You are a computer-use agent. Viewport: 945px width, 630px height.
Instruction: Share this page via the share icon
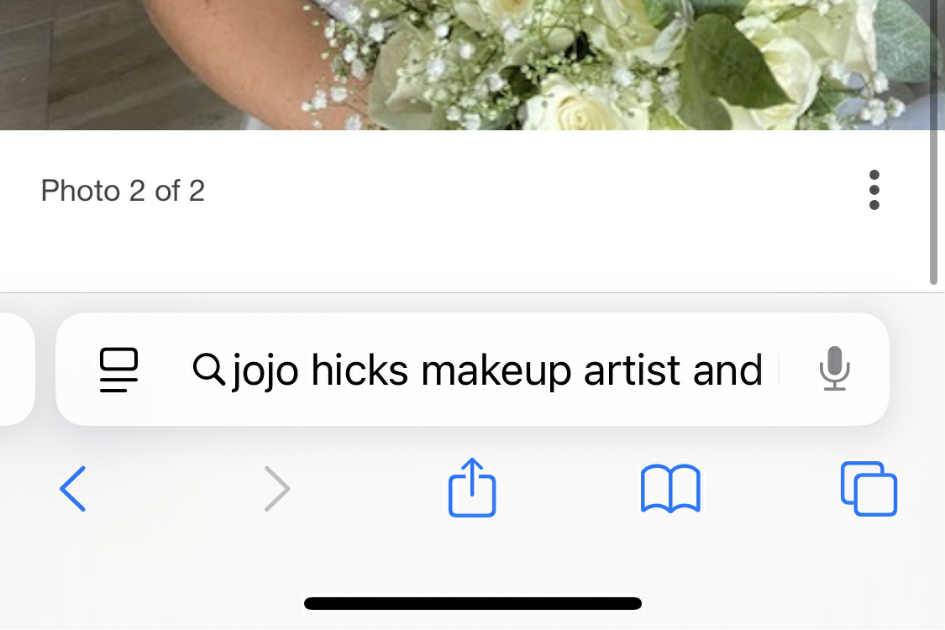coord(472,488)
